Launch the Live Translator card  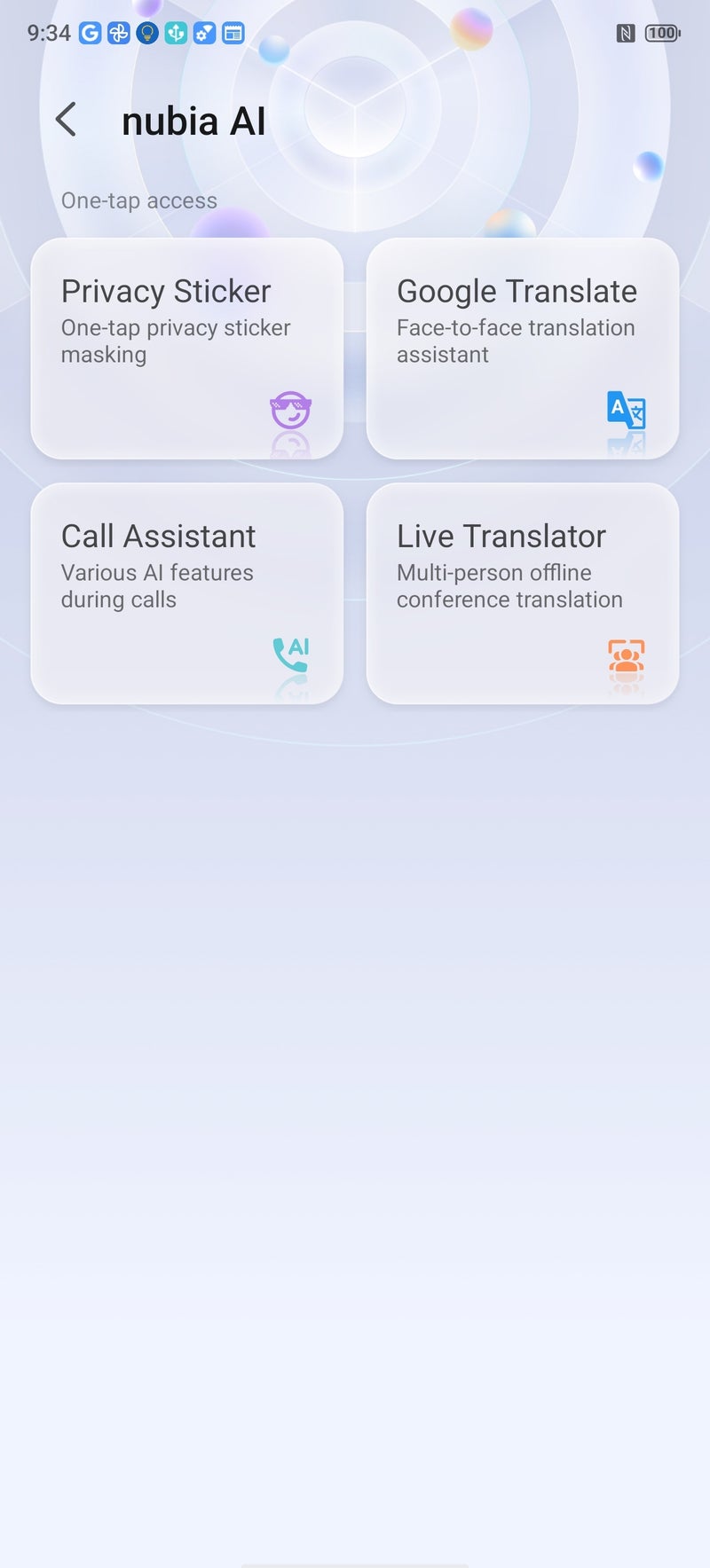523,593
